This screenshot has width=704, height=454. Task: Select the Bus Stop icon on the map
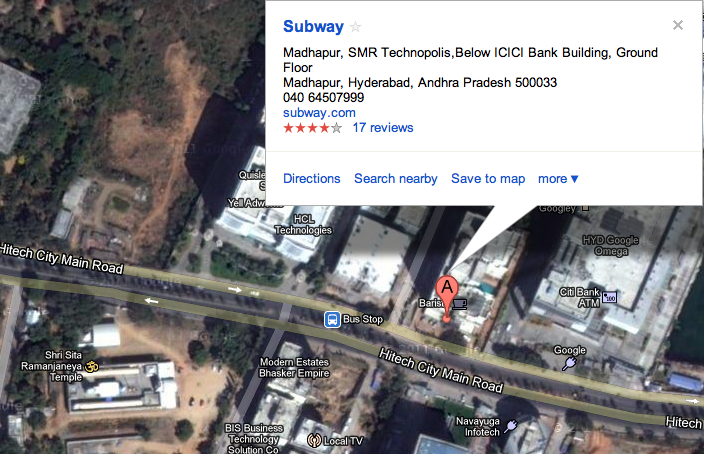pyautogui.click(x=331, y=319)
